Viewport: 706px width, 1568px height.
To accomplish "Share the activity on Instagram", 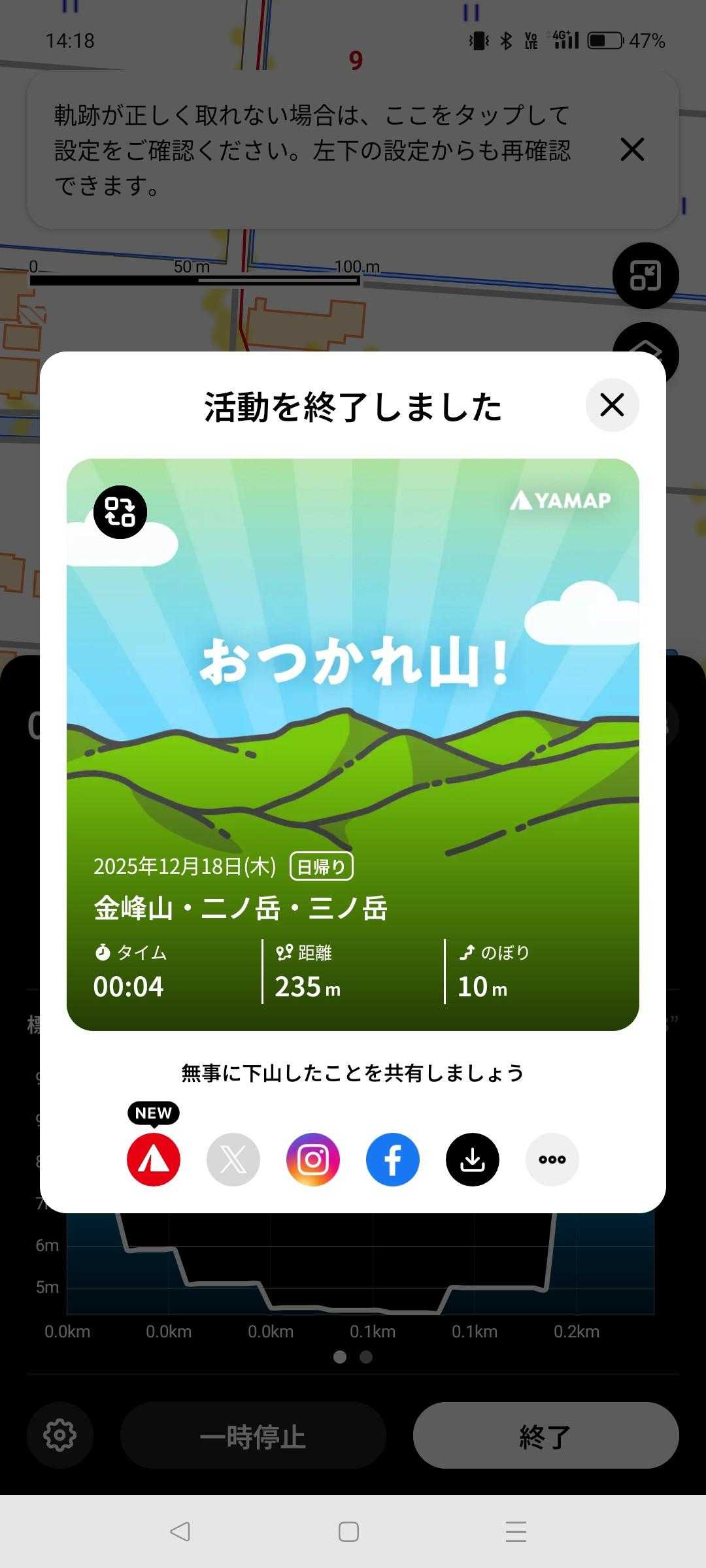I will [x=313, y=1160].
